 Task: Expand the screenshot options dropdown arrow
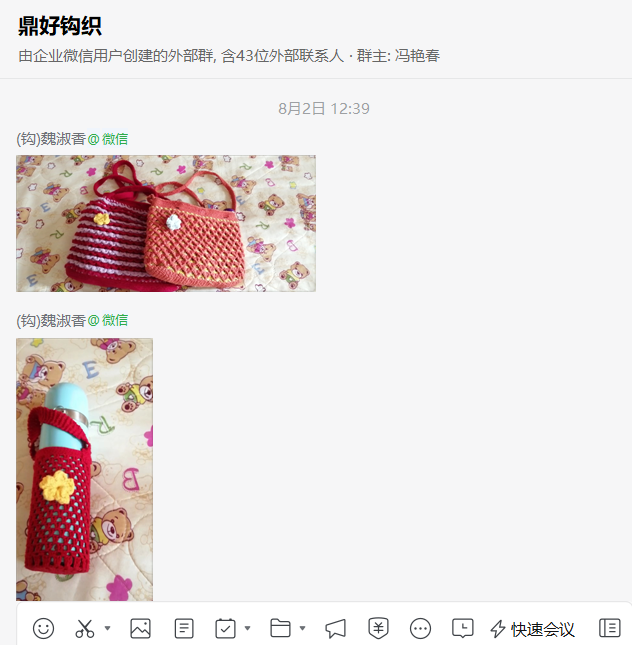coord(107,628)
